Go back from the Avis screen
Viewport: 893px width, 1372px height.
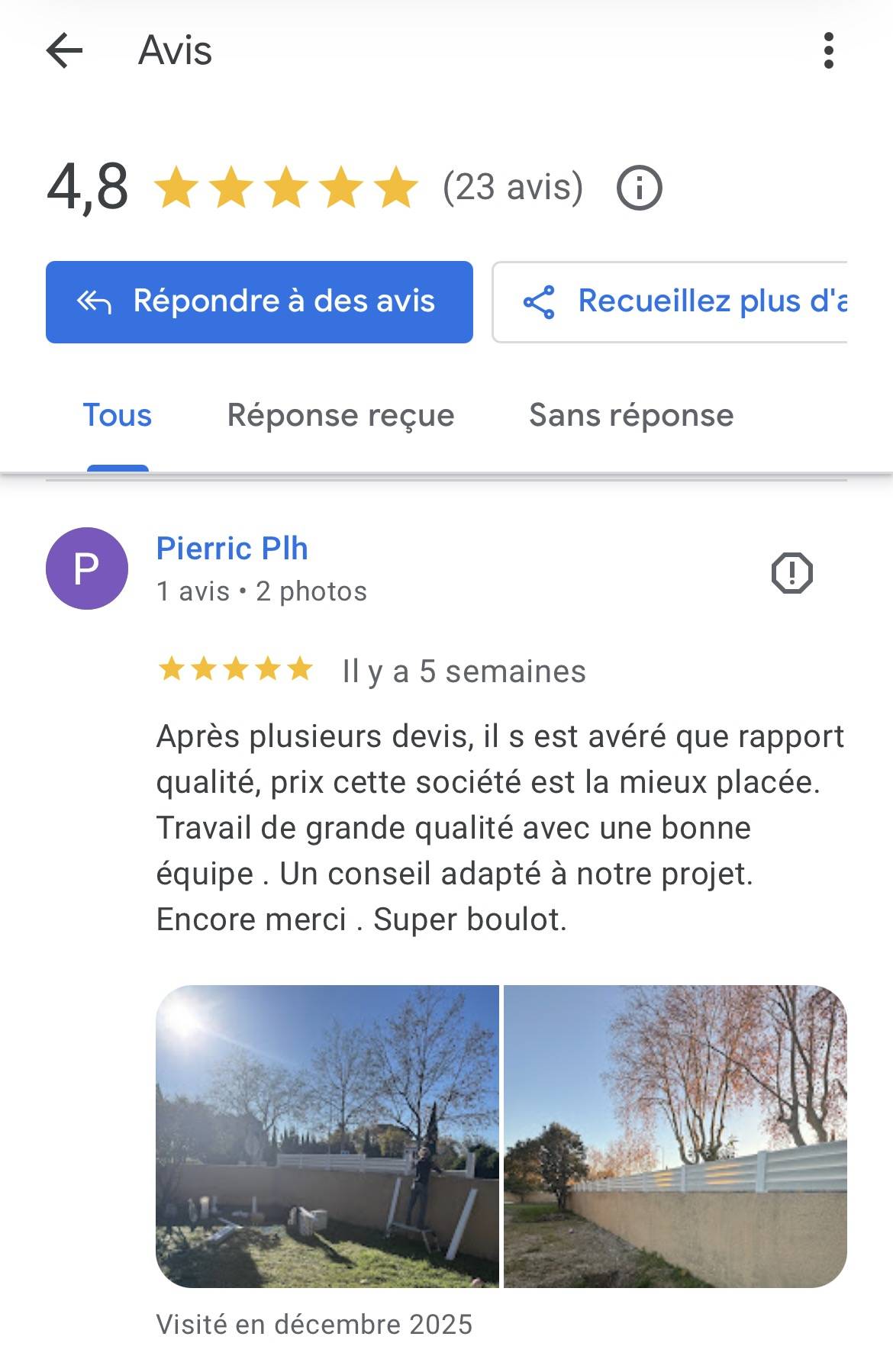point(64,51)
